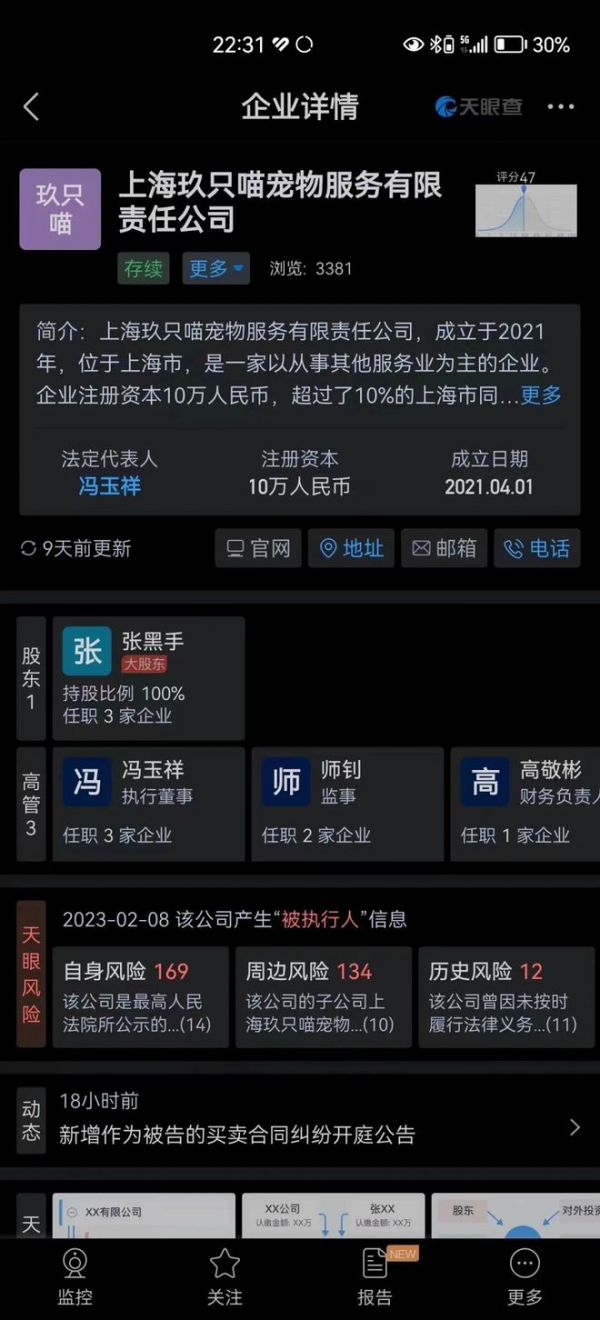Open the 周边风险 134 card
The width and height of the screenshot is (600, 1320).
point(323,996)
